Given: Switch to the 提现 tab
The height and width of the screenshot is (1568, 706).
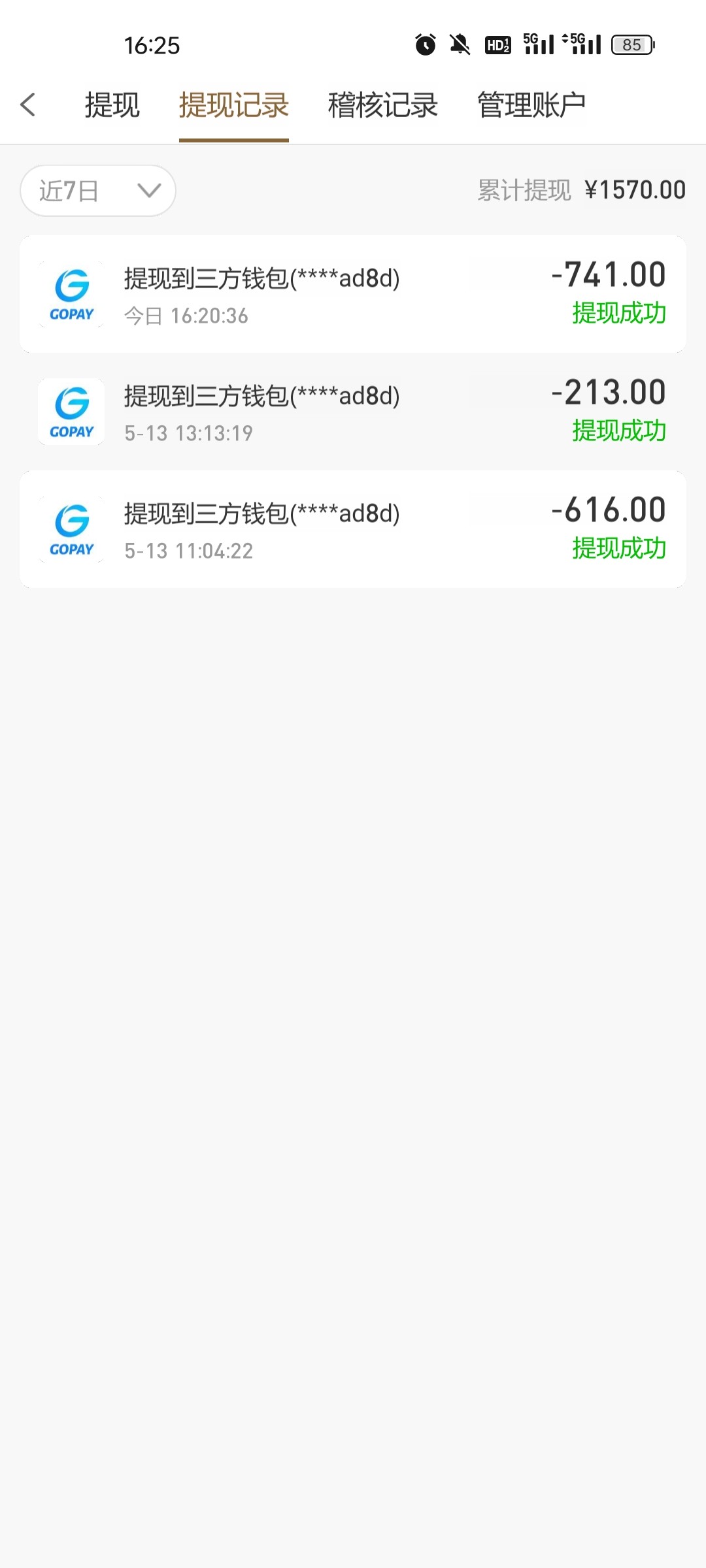Looking at the screenshot, I should coord(112,105).
